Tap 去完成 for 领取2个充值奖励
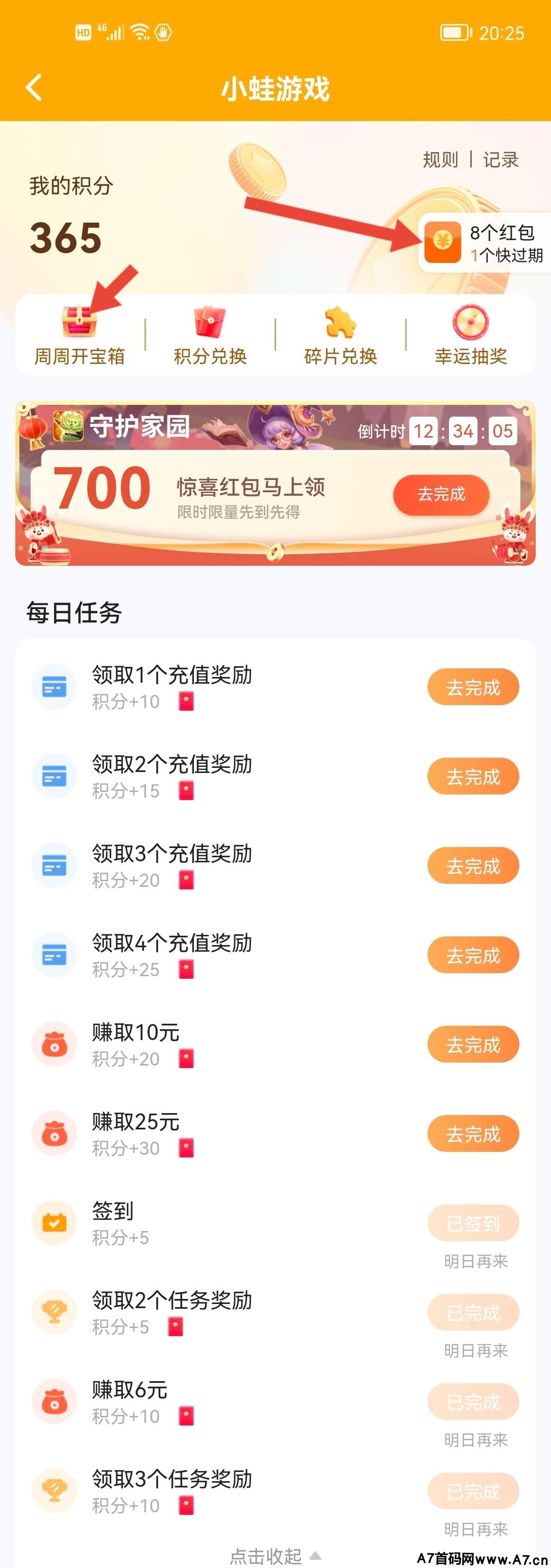551x1568 pixels. pyautogui.click(x=472, y=777)
